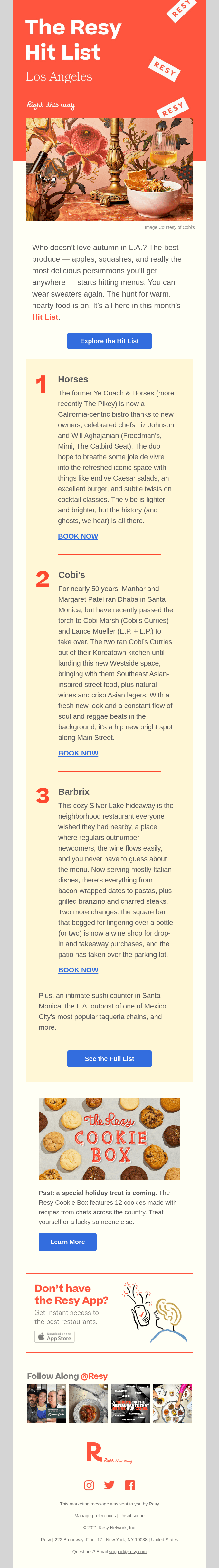219x1568 pixels.
Task: Book now at Cobi's
Action: 78,753
